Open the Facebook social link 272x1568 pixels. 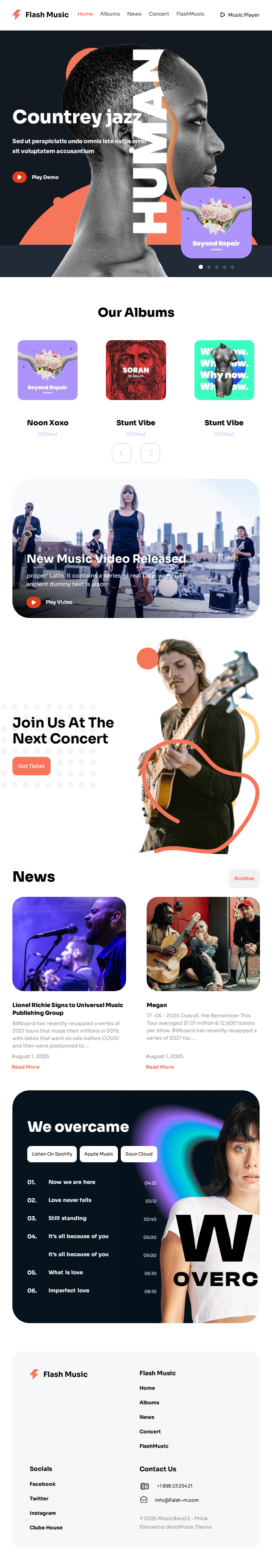coord(42,1484)
